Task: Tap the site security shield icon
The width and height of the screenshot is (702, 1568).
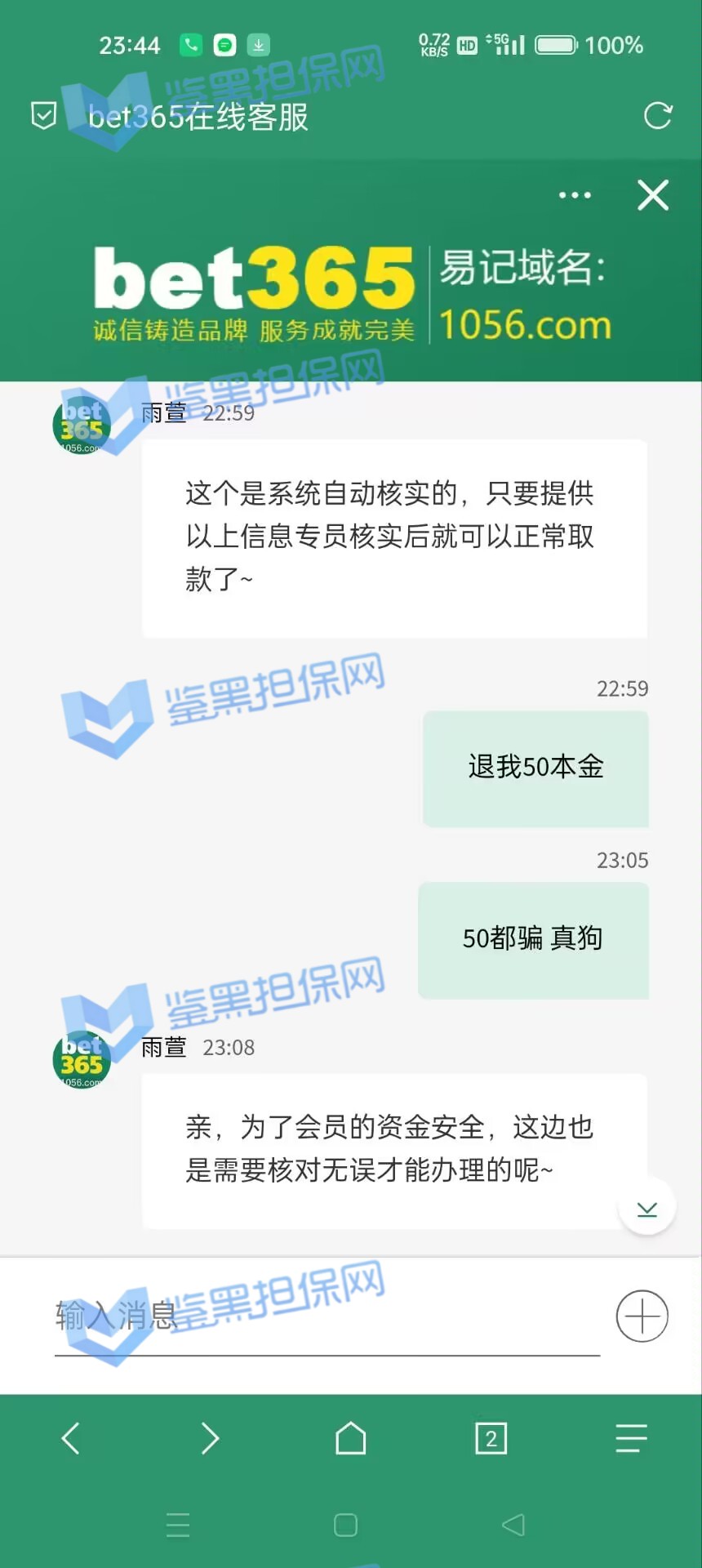Action: coord(43,116)
